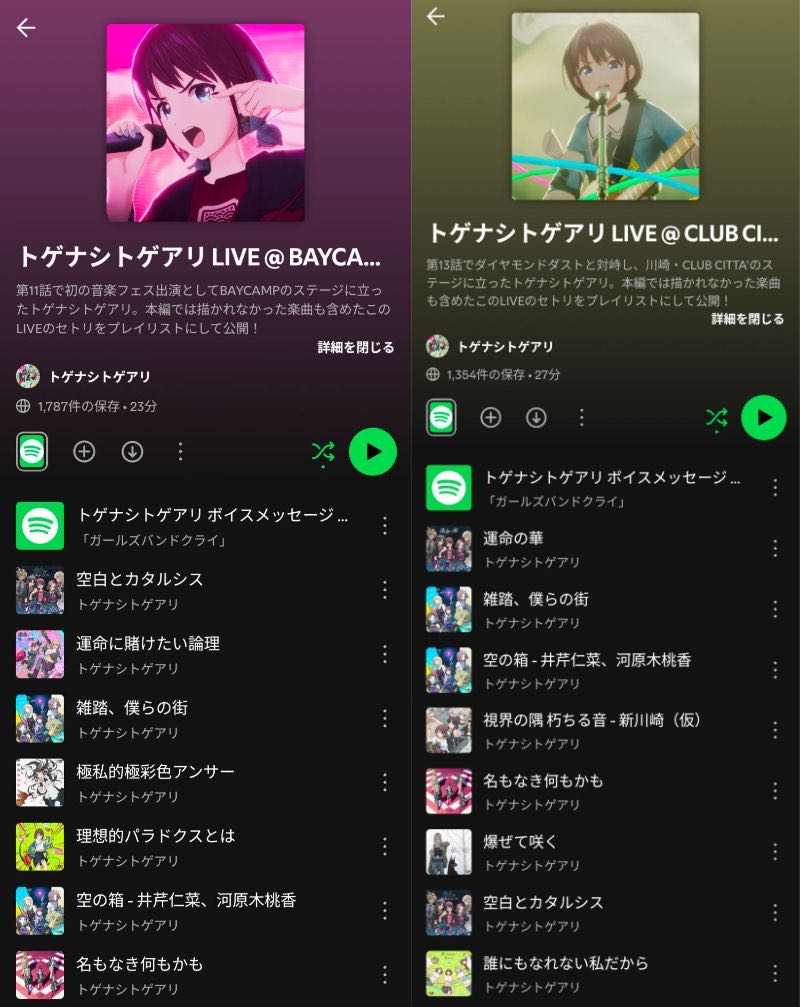The height and width of the screenshot is (1007, 800).
Task: Go back from the CLUB CITTA playlist
Action: (435, 17)
